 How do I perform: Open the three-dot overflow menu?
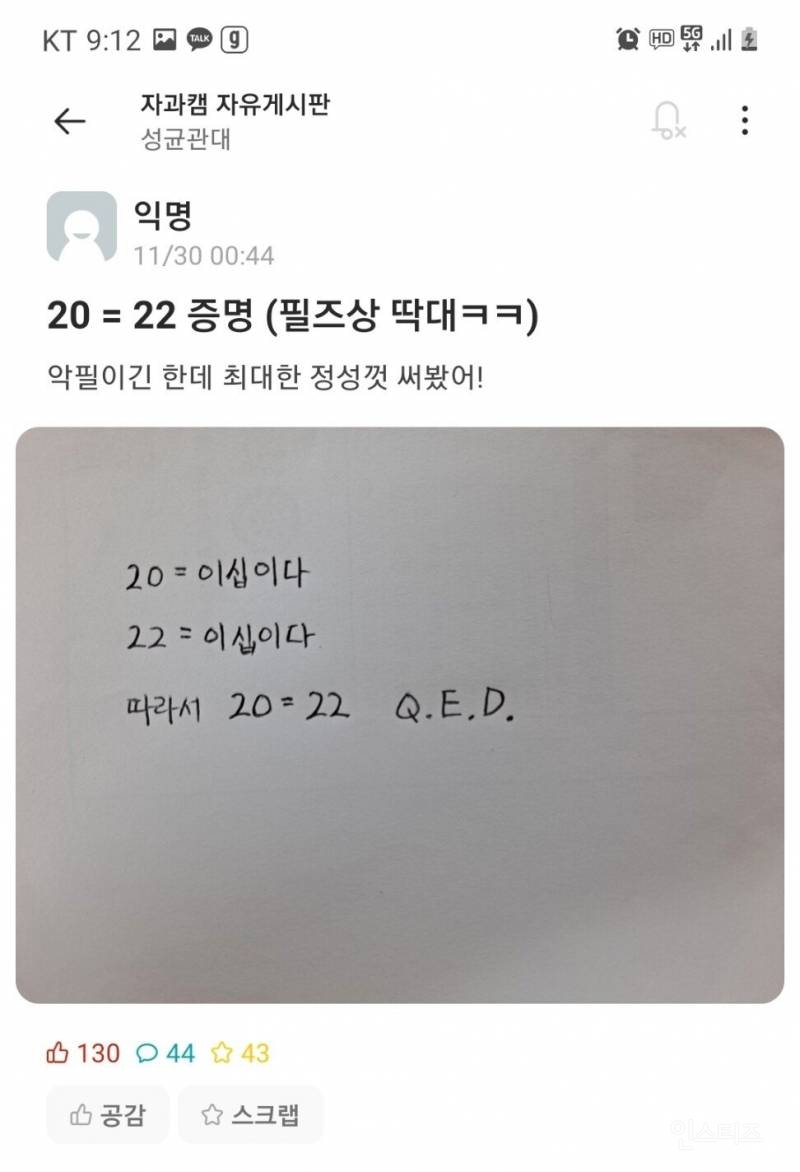(744, 120)
